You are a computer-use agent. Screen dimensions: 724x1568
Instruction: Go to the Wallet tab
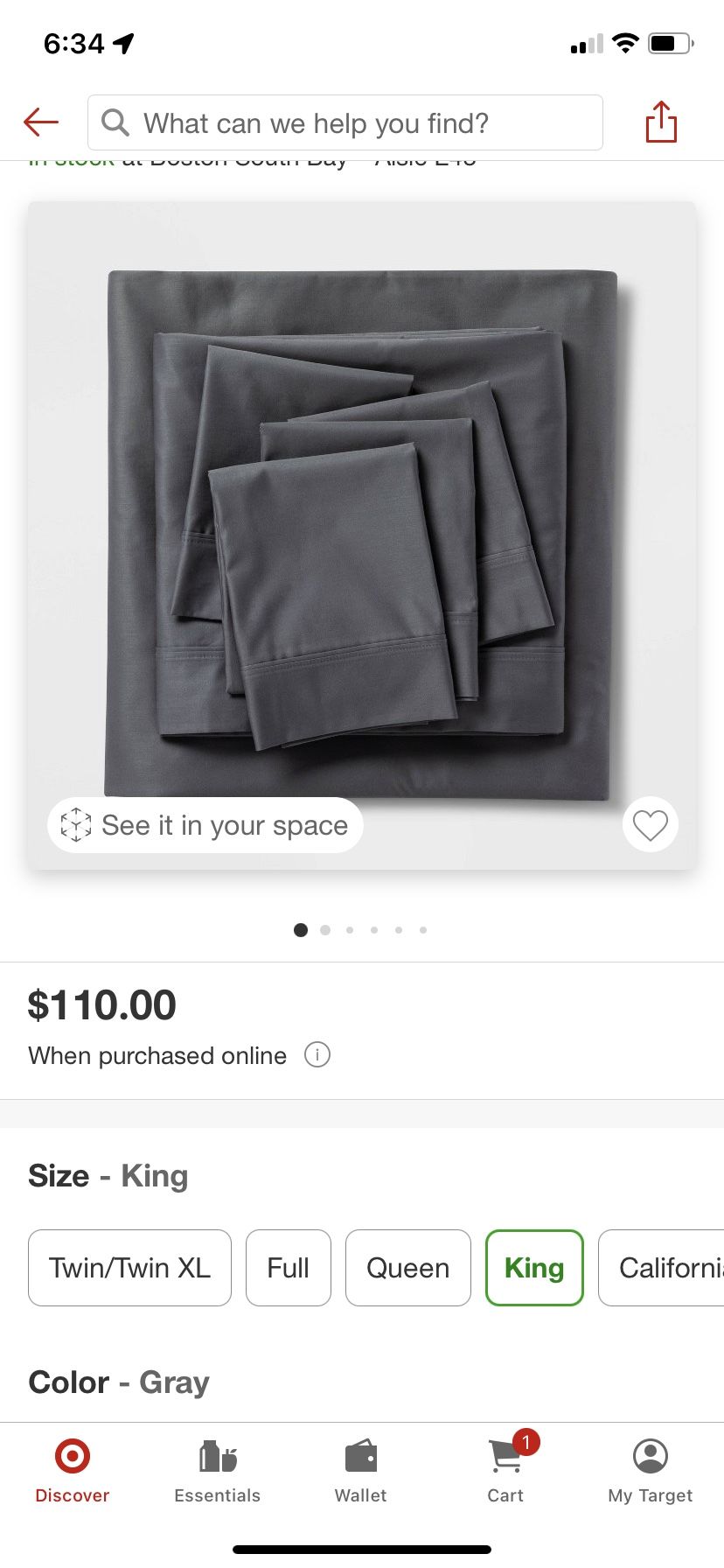[360, 1471]
